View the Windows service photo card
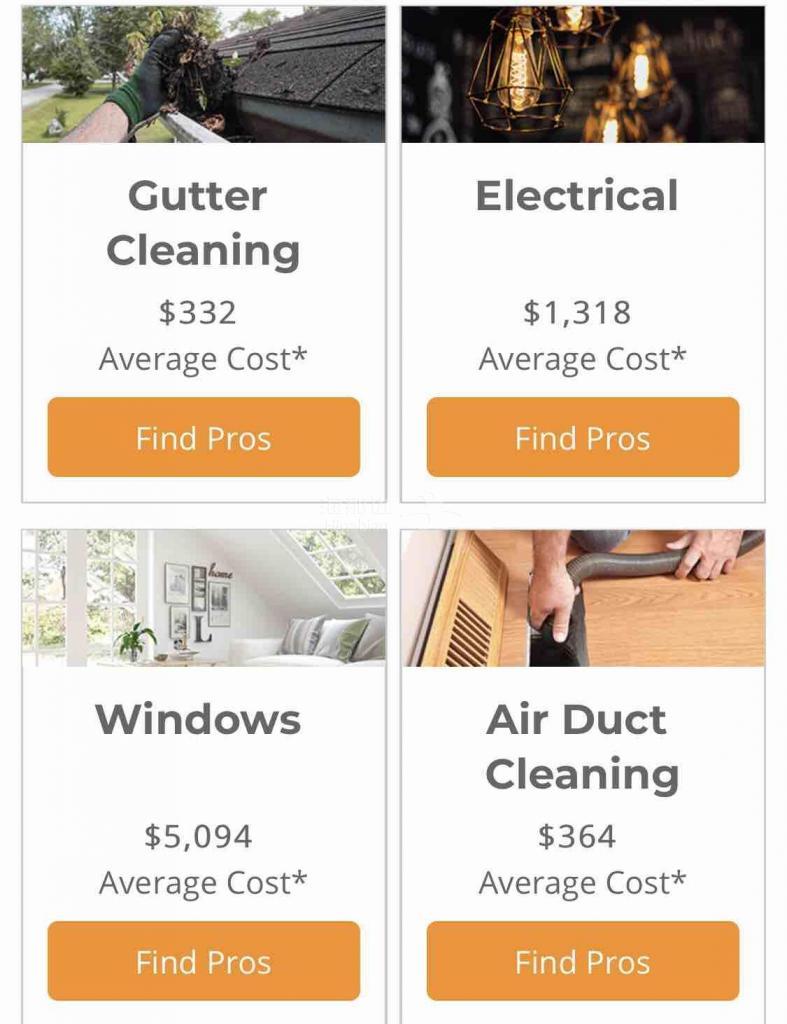The width and height of the screenshot is (787, 1024). click(203, 598)
